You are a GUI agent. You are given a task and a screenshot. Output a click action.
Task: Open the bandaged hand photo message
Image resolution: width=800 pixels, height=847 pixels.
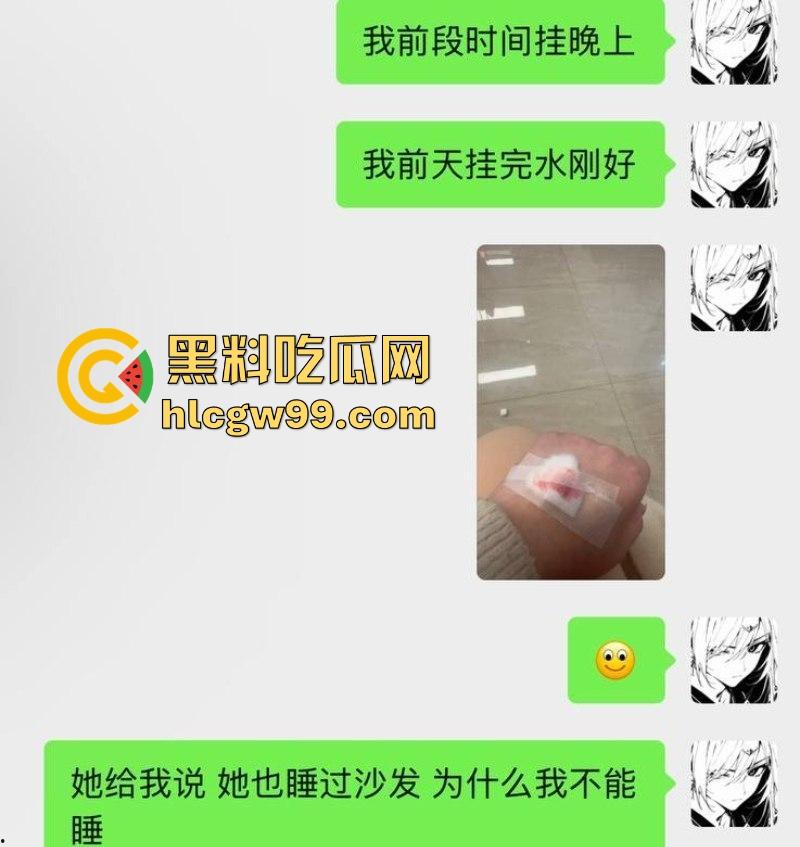click(x=570, y=412)
